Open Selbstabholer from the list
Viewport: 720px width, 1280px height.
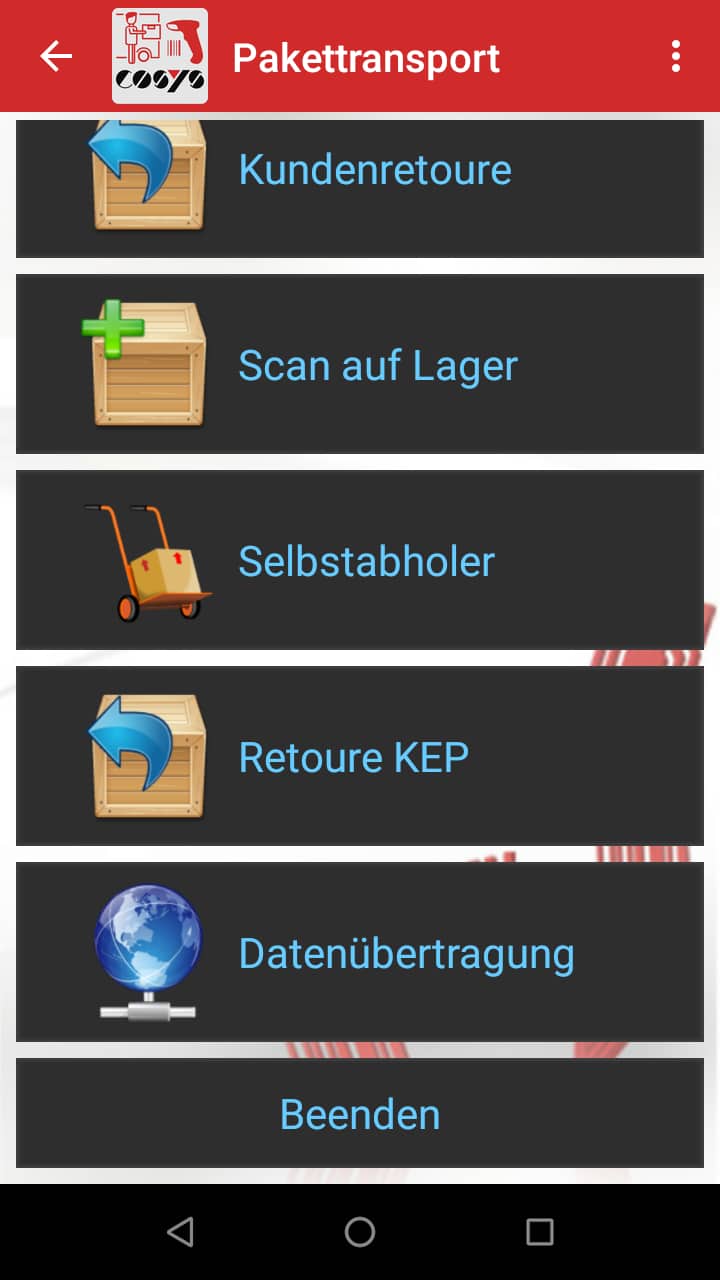point(360,558)
